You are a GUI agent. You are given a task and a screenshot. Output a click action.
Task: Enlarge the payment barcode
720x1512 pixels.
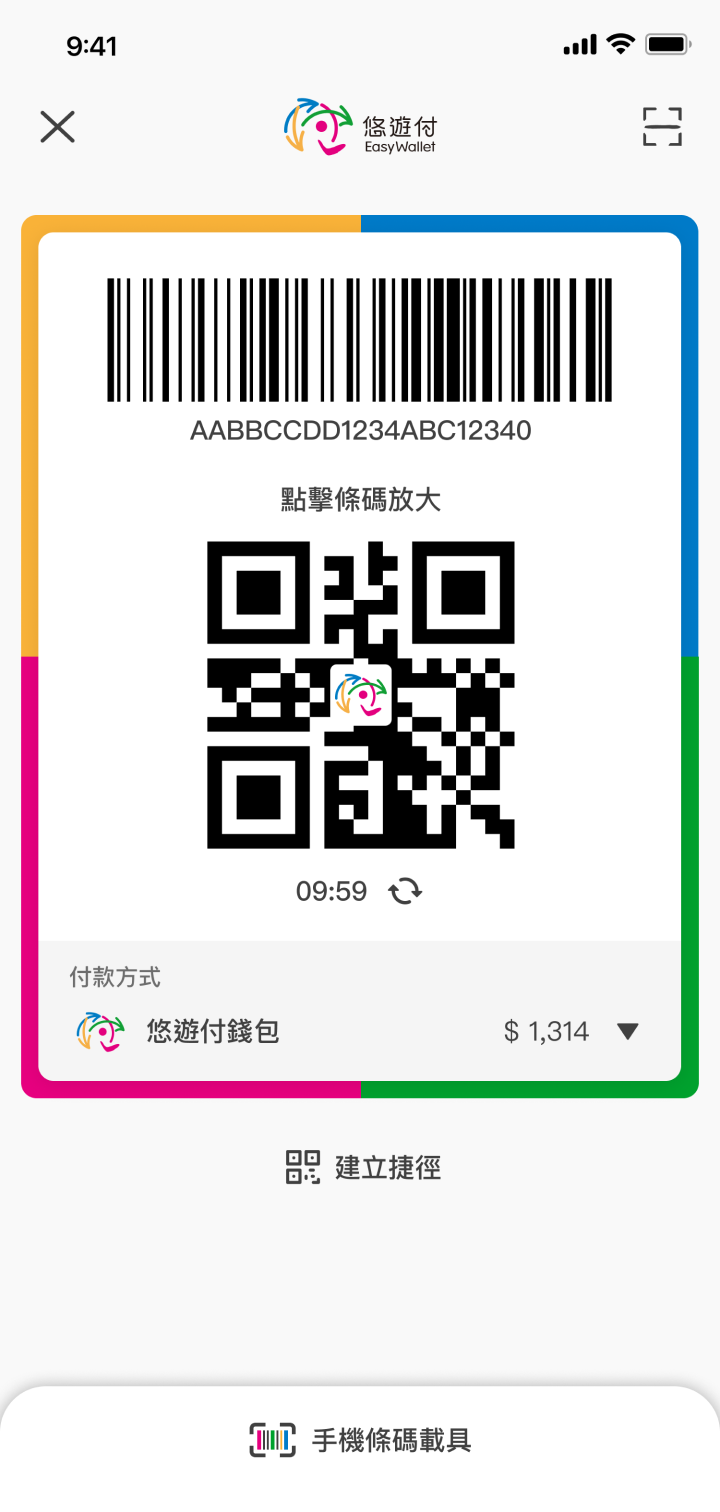pos(359,340)
